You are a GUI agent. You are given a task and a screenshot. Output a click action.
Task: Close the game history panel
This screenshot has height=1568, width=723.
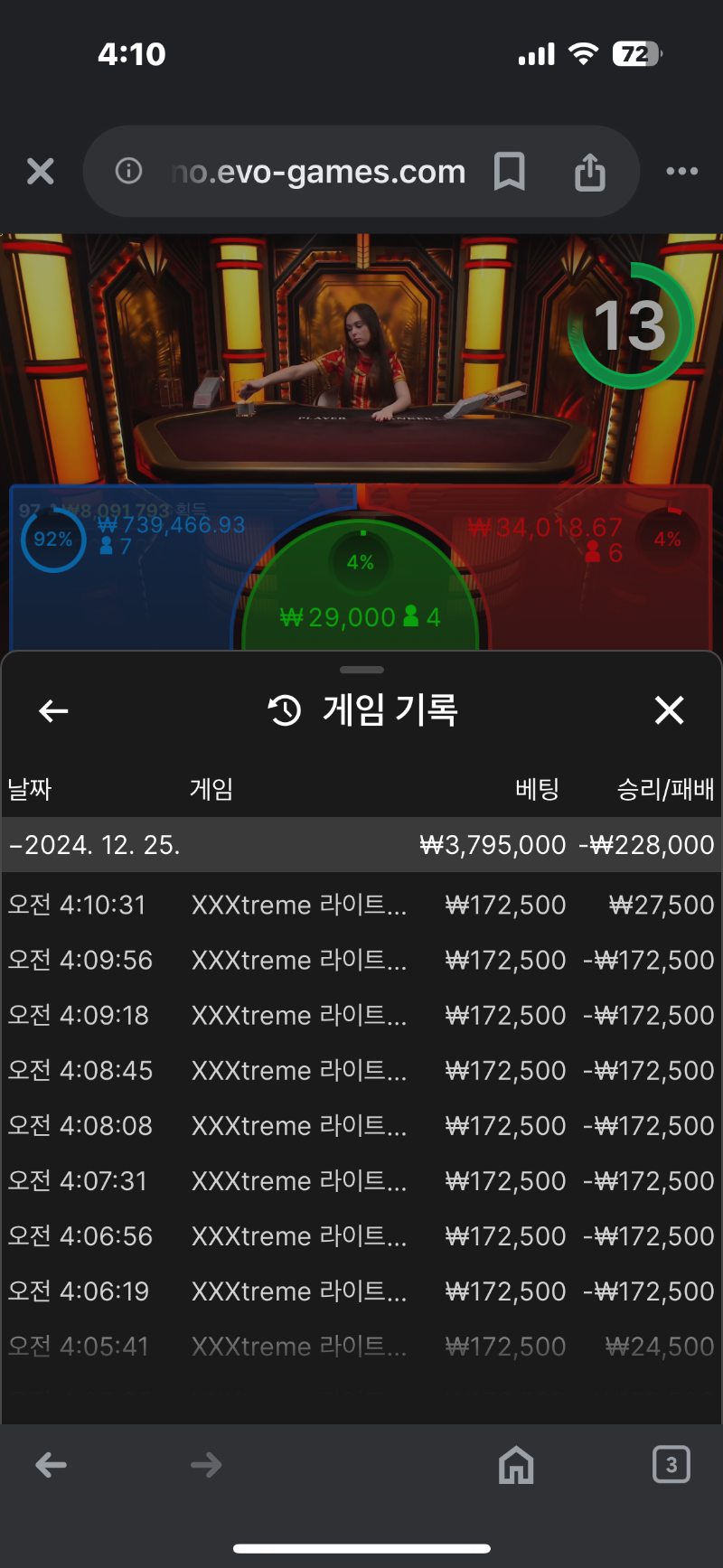pyautogui.click(x=669, y=711)
